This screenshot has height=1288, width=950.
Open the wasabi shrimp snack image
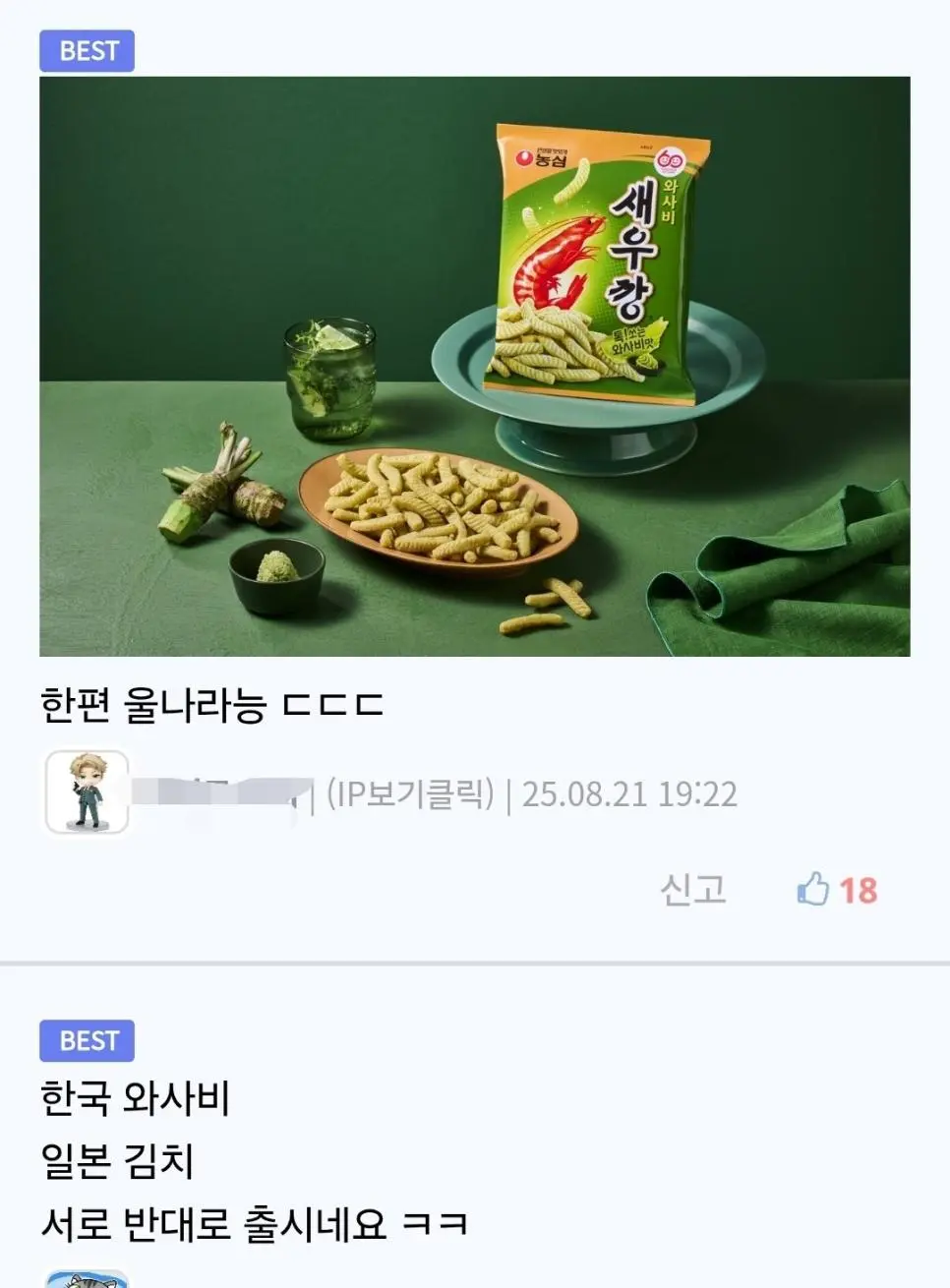point(474,366)
